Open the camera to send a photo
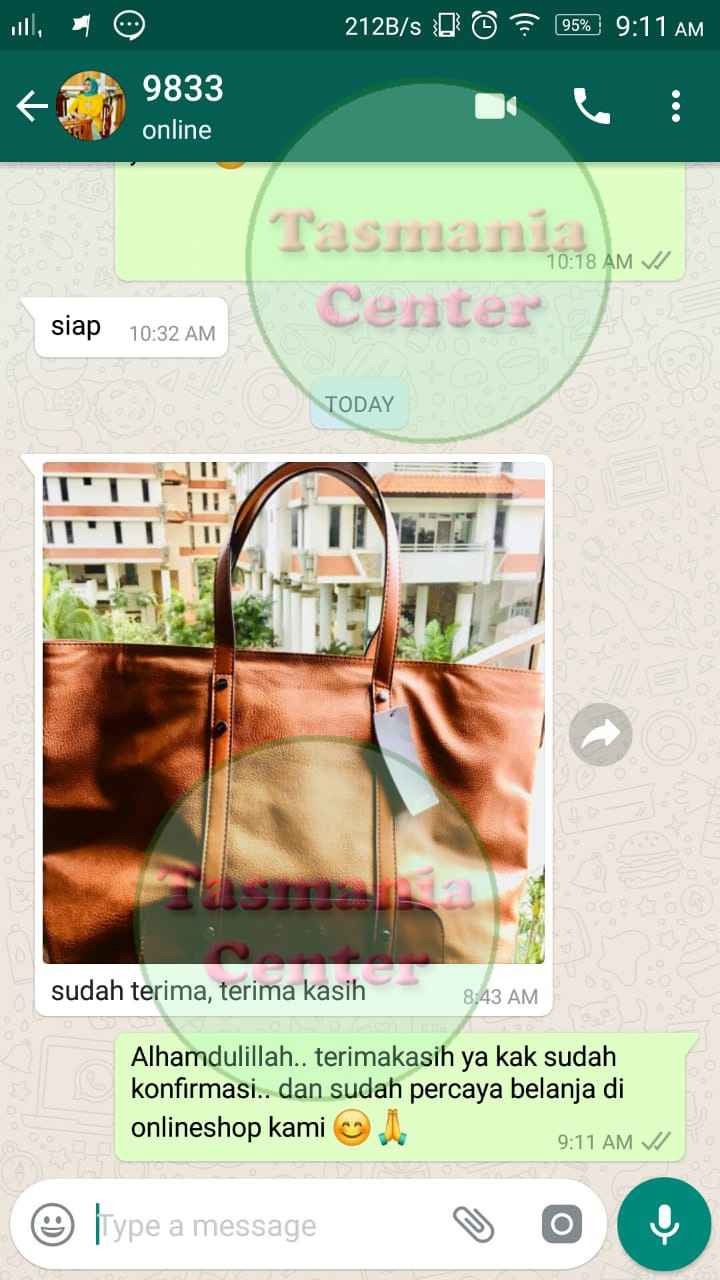720x1280 pixels. (561, 1224)
